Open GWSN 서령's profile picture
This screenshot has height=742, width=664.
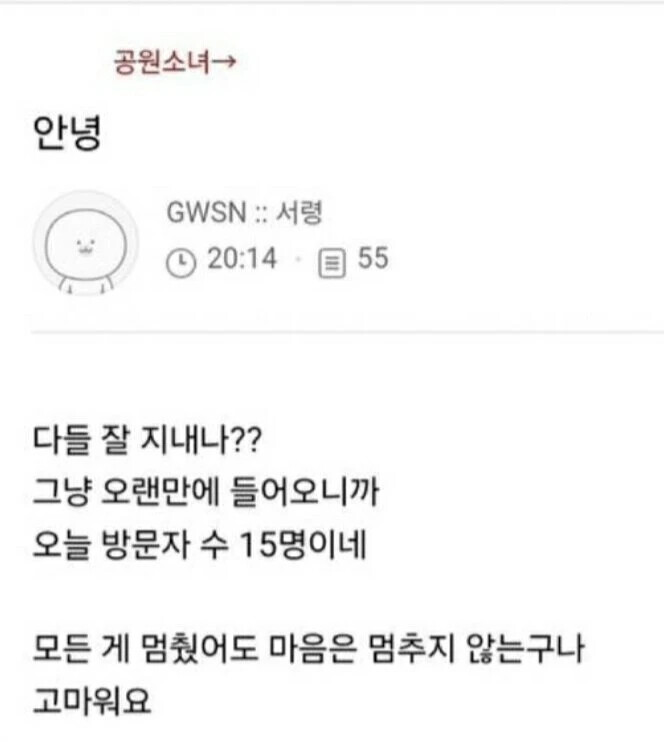pos(86,243)
